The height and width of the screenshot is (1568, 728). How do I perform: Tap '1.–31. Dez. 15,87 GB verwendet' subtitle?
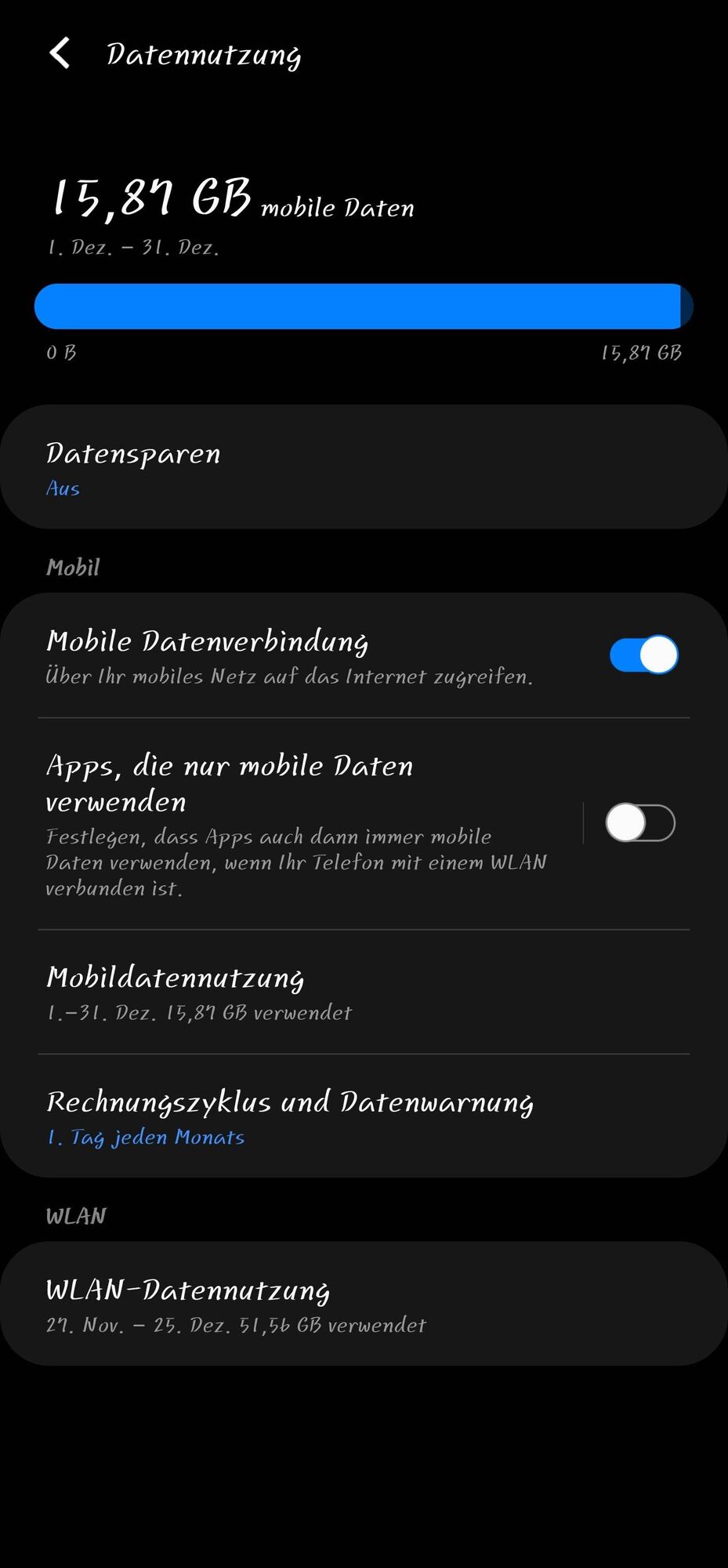198,1012
